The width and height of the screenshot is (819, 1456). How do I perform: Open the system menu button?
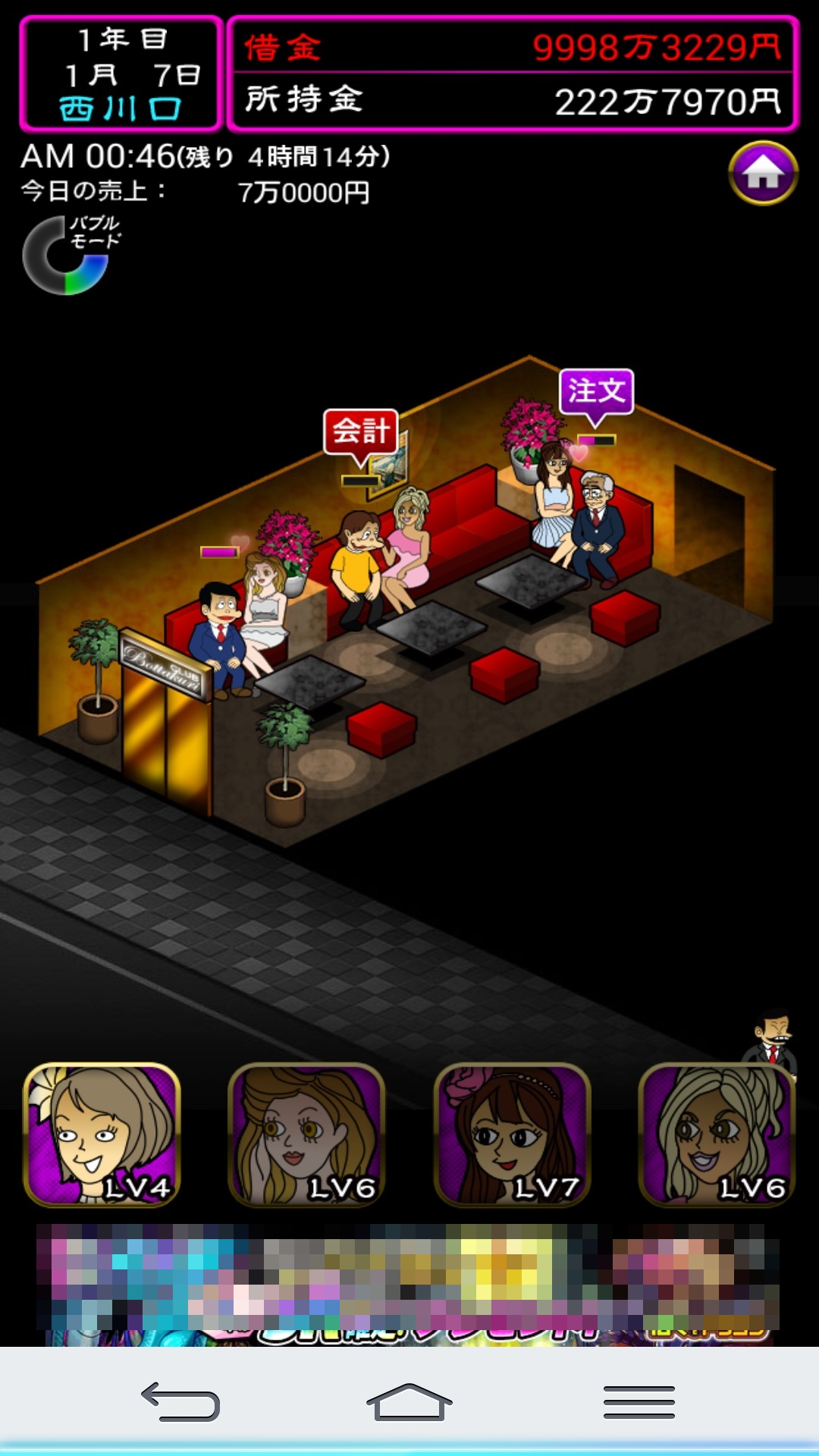(x=639, y=1401)
